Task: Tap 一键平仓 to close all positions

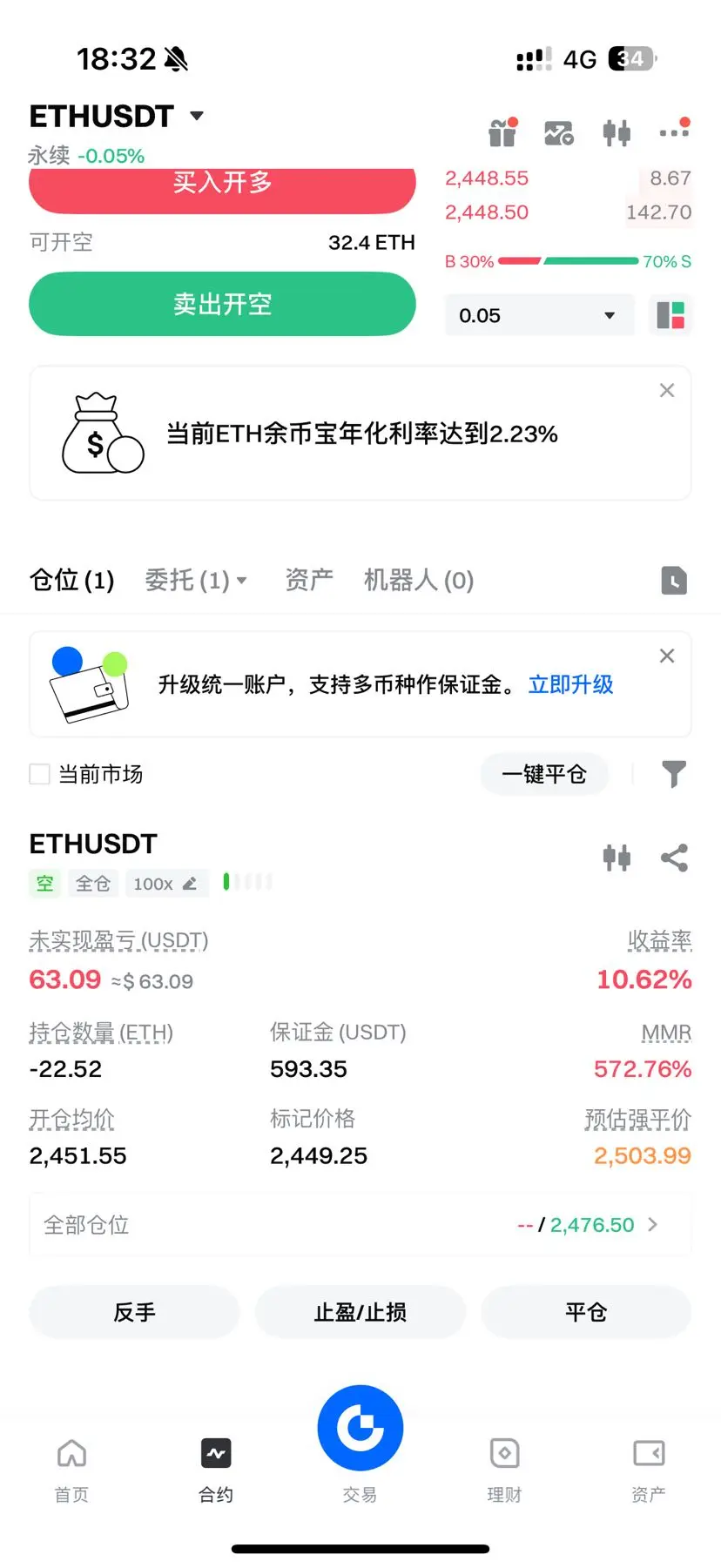Action: point(543,774)
